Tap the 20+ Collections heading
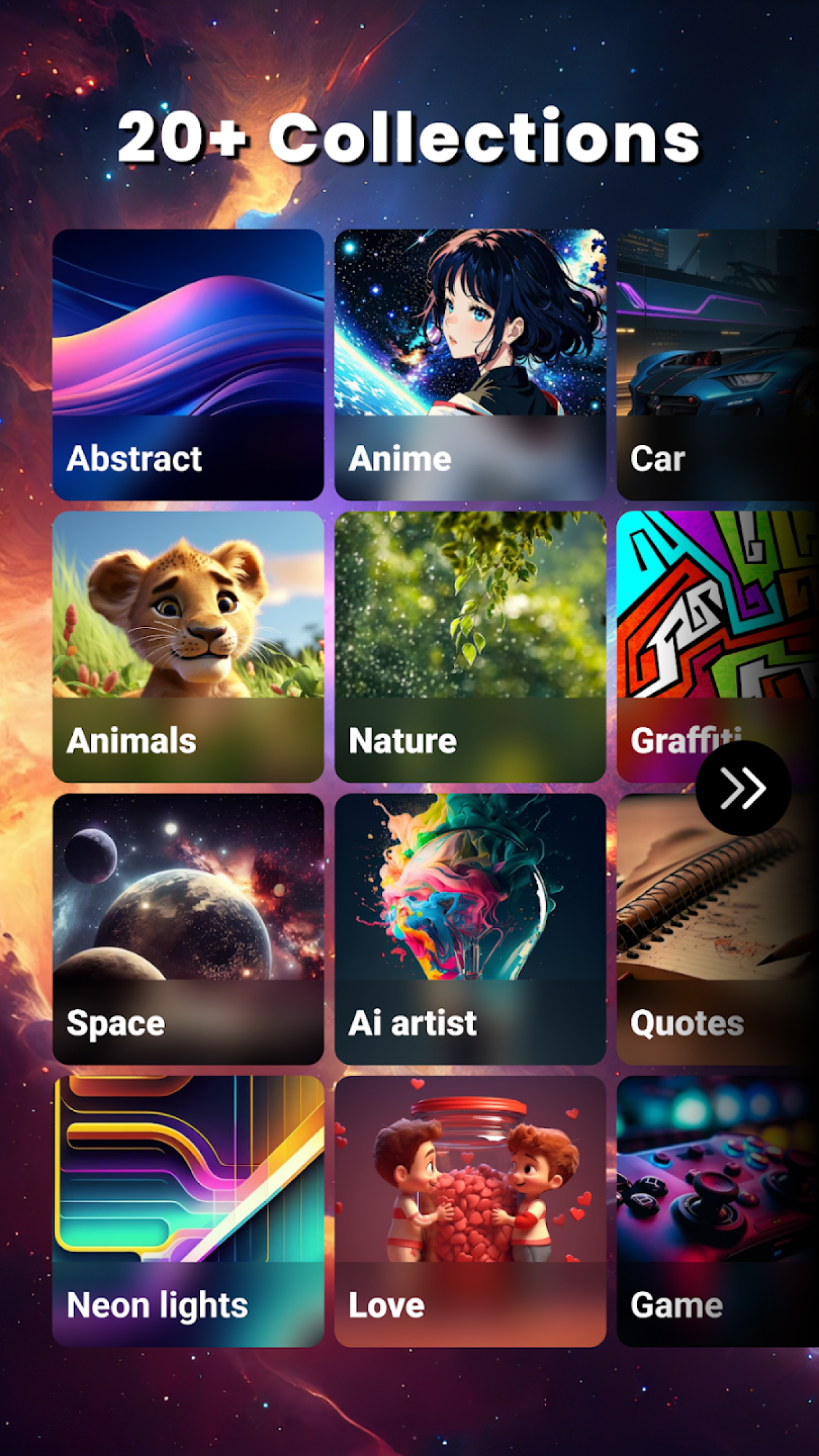This screenshot has height=1456, width=819. 409,140
